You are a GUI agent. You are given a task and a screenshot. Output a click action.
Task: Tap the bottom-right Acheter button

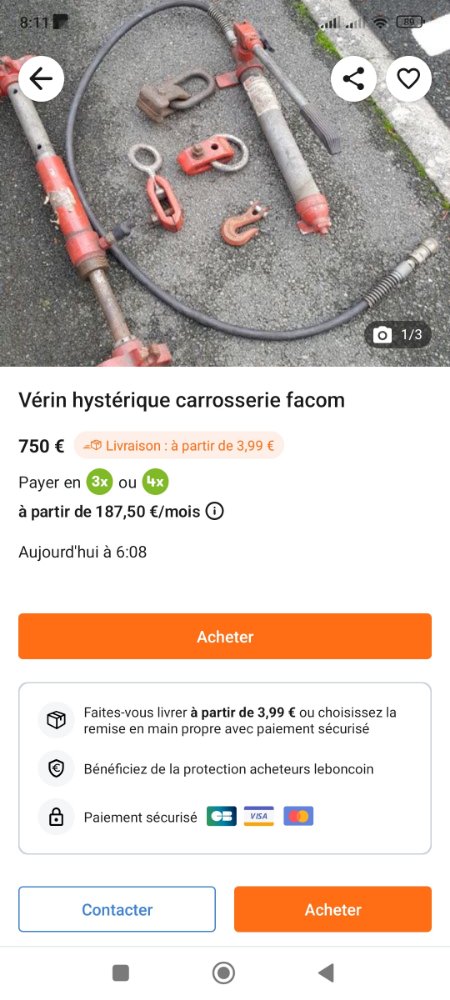[333, 909]
